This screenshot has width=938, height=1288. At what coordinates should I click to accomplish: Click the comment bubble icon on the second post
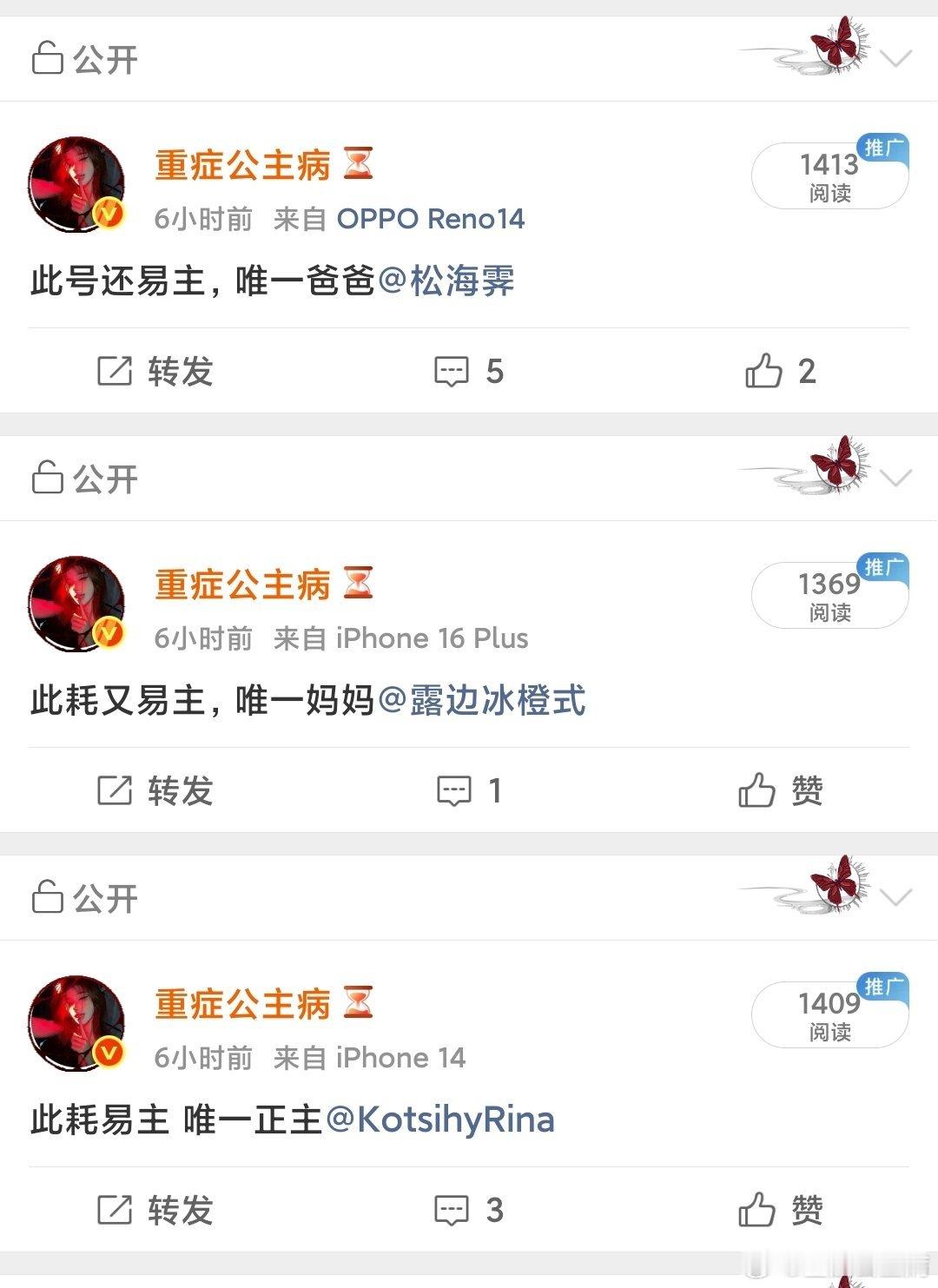pyautogui.click(x=452, y=791)
